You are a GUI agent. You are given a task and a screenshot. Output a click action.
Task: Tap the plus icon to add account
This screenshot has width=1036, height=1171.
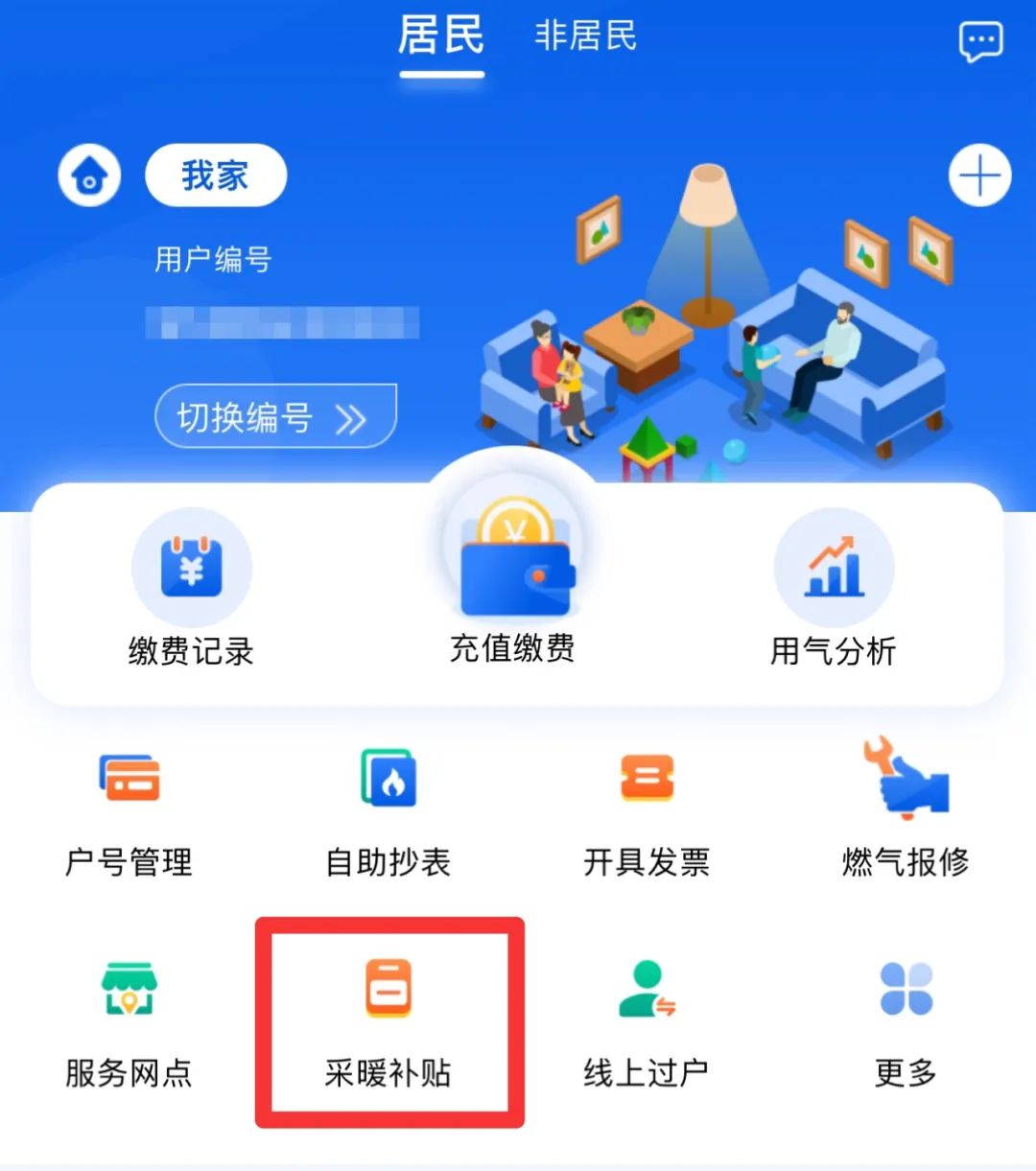(979, 176)
